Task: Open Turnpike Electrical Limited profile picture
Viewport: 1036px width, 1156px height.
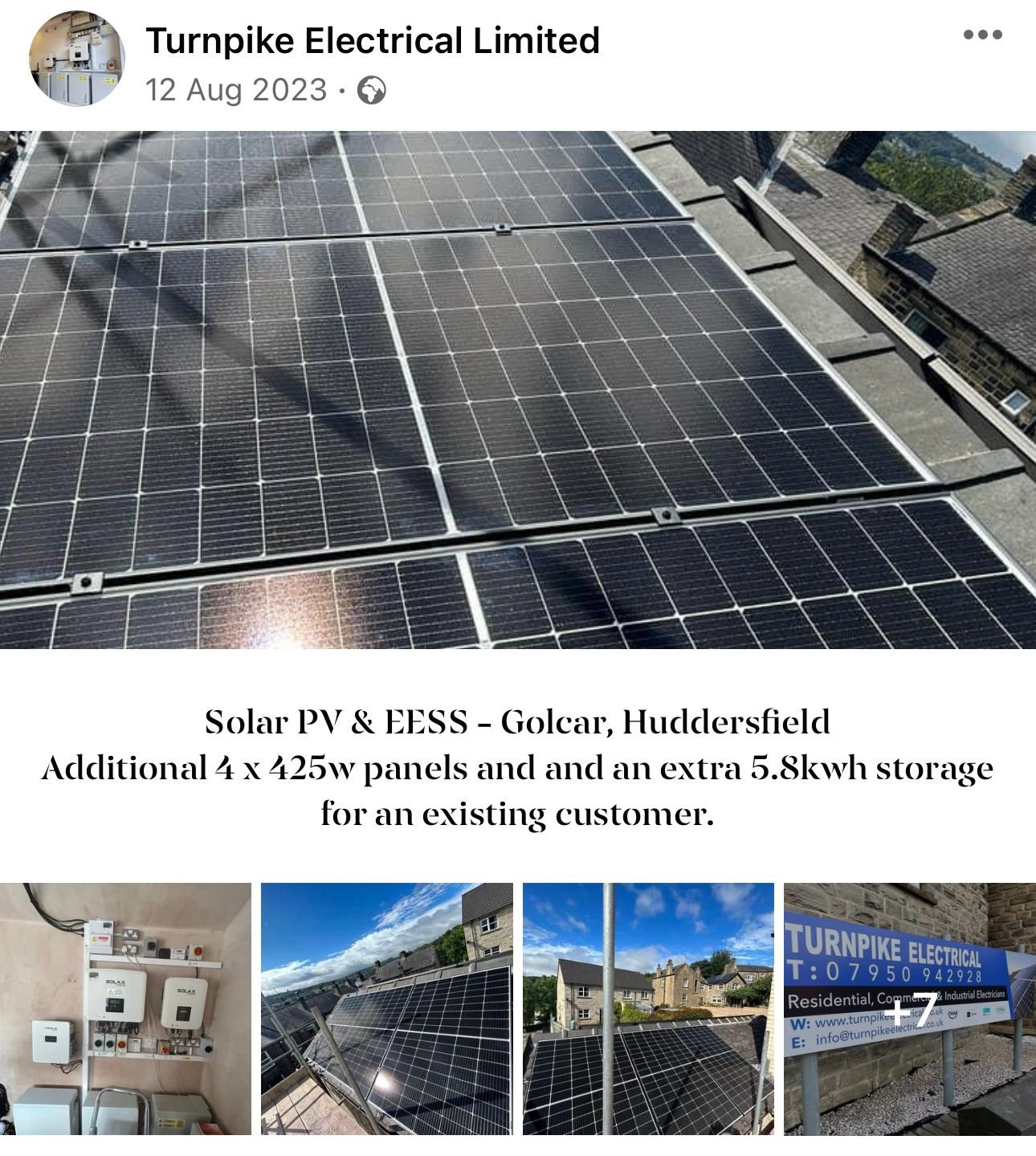Action: pyautogui.click(x=77, y=59)
